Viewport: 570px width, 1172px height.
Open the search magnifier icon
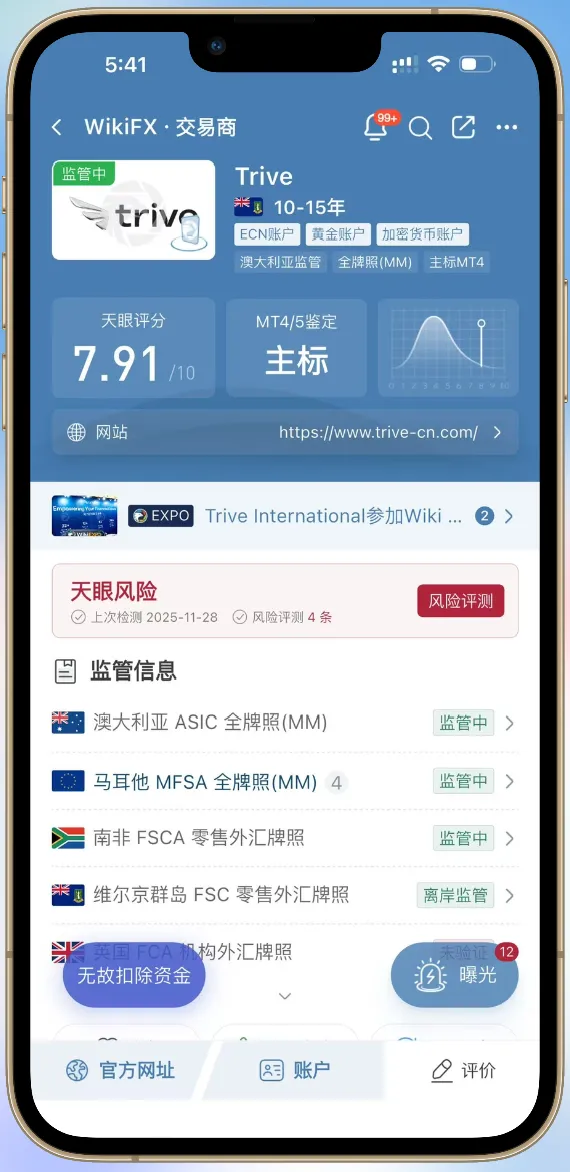(x=420, y=128)
